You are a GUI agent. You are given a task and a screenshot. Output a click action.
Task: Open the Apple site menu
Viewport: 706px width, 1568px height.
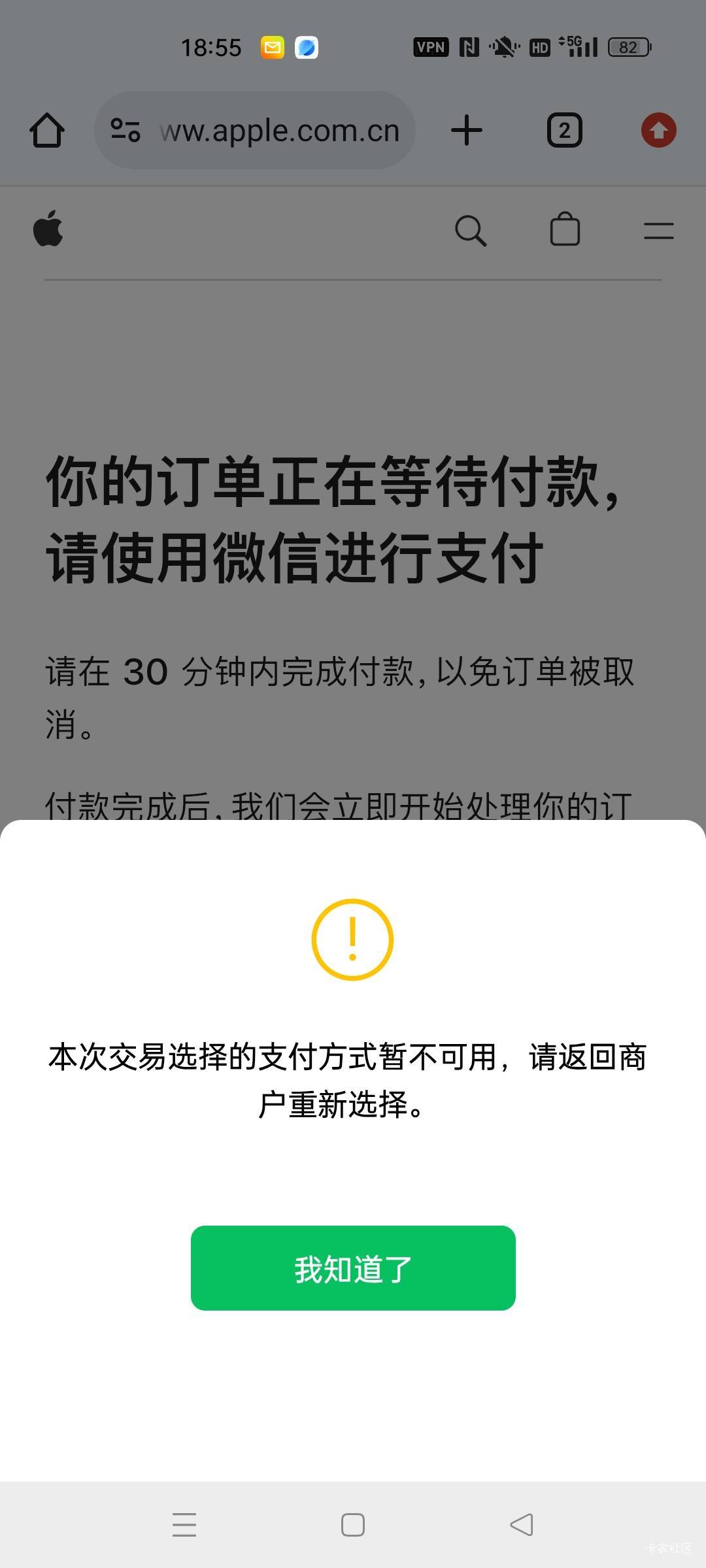coord(658,231)
